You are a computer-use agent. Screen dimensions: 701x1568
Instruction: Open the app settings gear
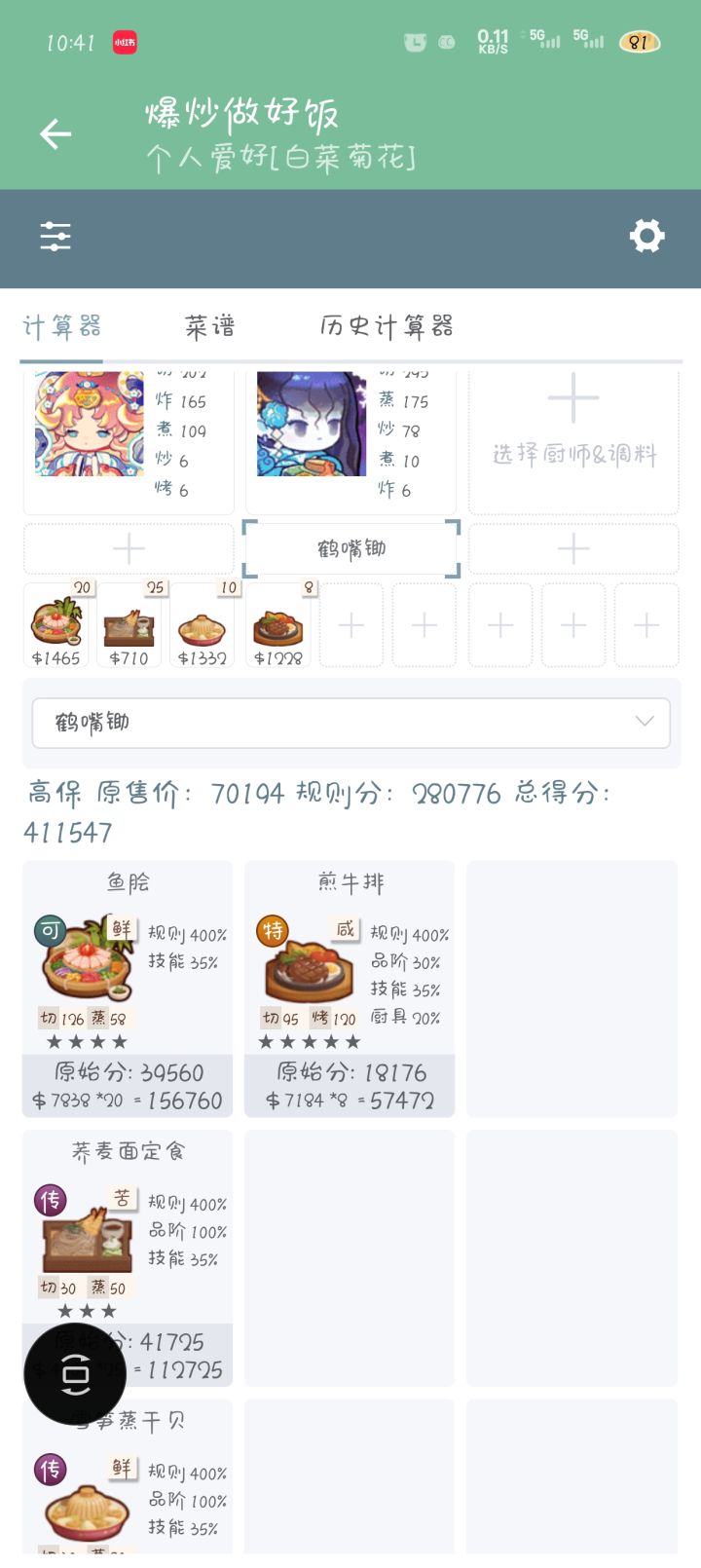[646, 235]
